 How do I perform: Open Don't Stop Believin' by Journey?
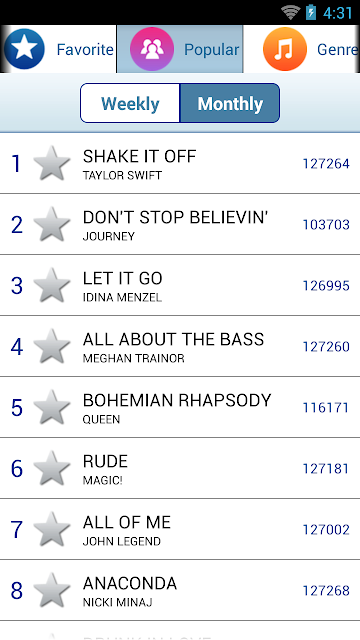[x=180, y=224]
